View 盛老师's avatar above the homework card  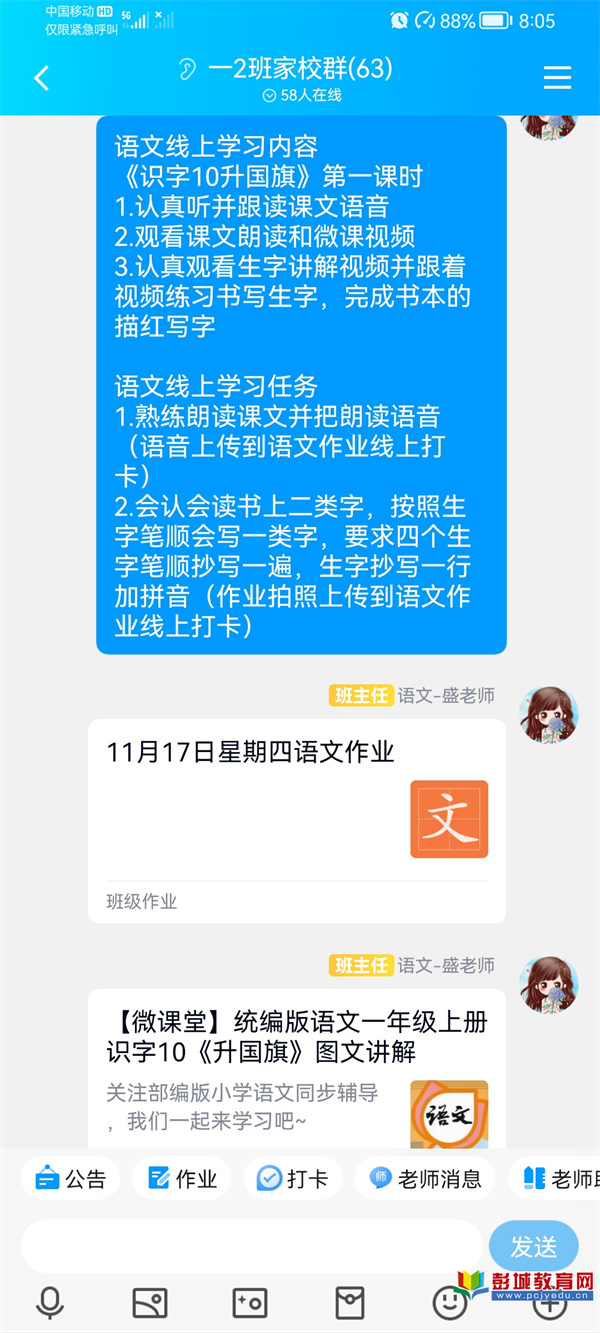point(548,715)
